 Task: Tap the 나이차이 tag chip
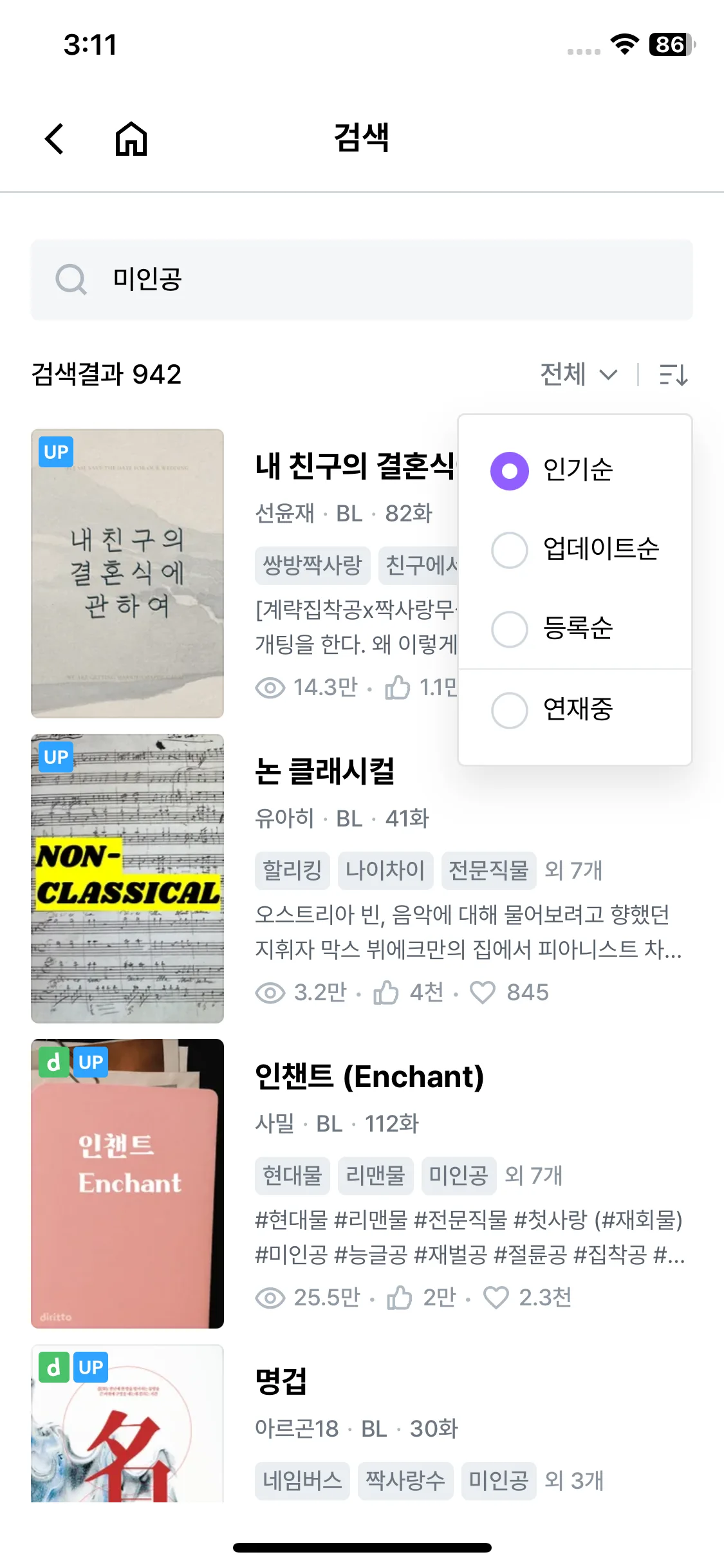(385, 871)
